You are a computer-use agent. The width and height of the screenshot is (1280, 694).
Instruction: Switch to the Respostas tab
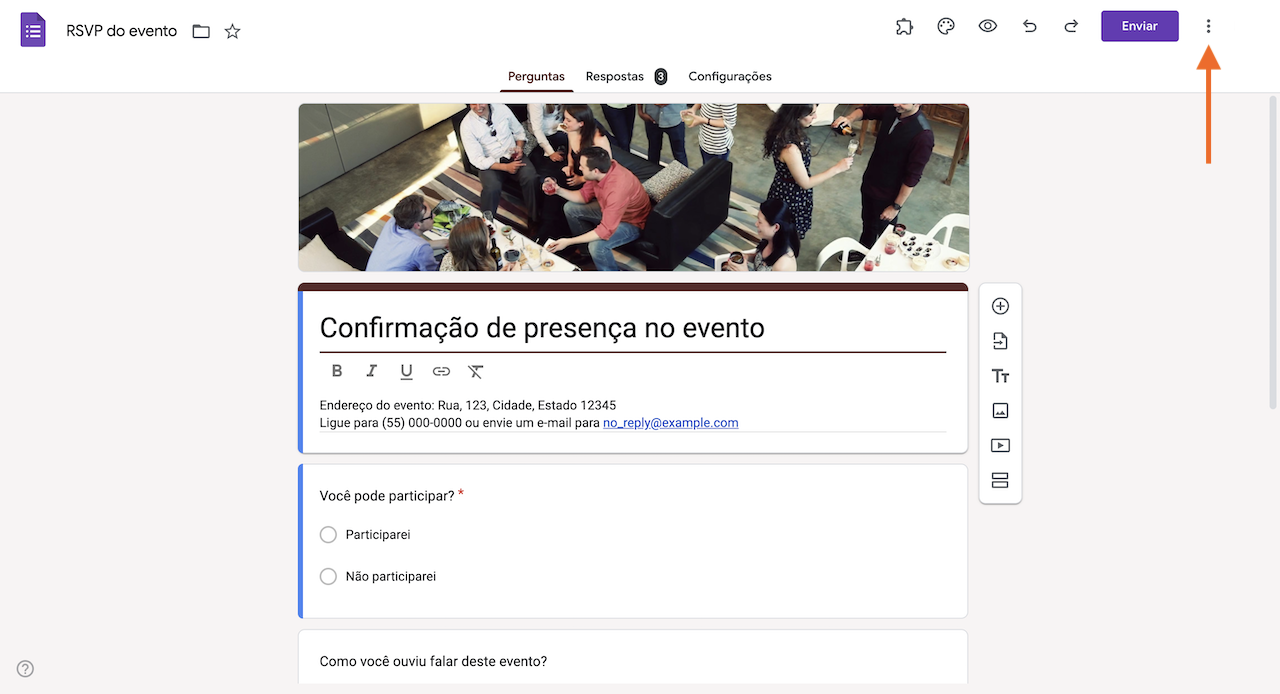615,76
